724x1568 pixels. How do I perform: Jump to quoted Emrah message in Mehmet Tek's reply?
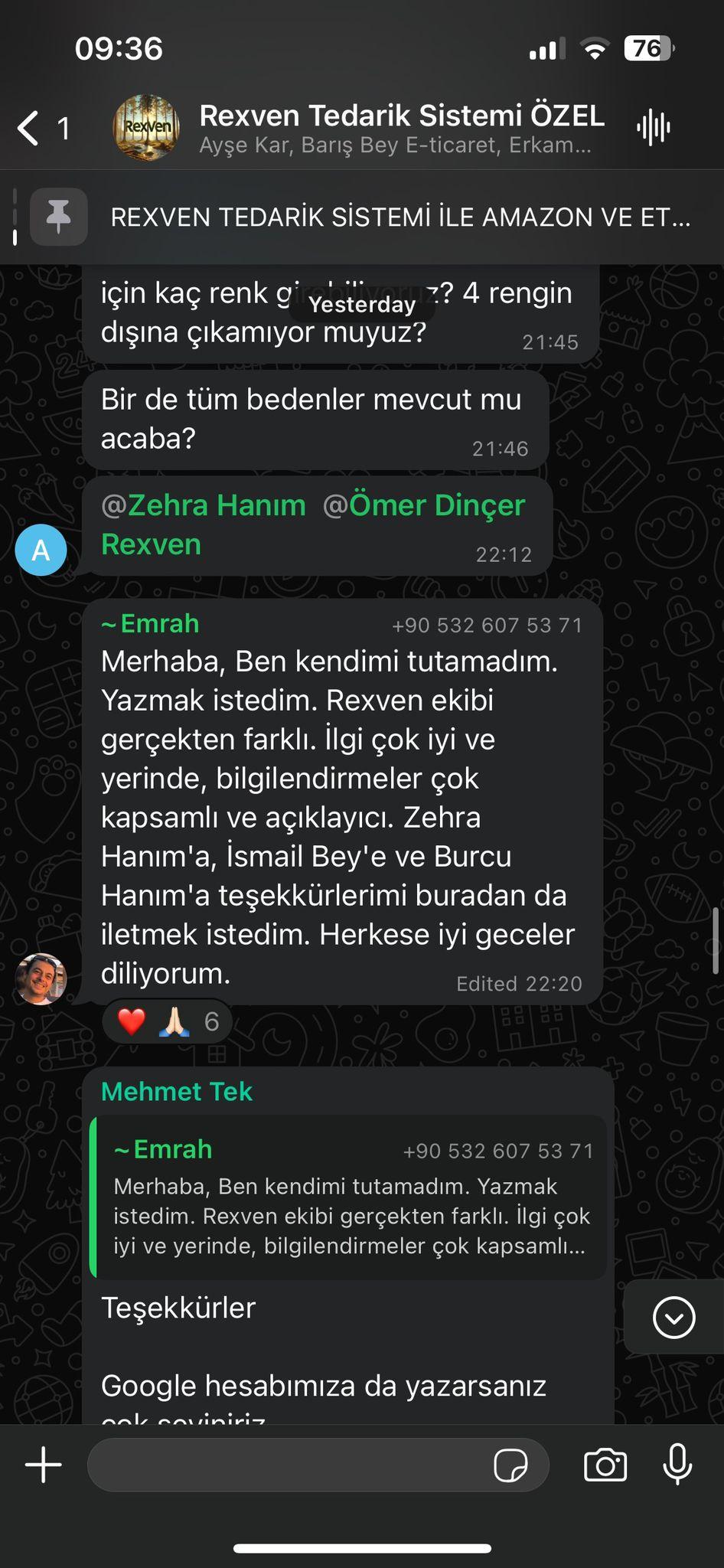348,1196
